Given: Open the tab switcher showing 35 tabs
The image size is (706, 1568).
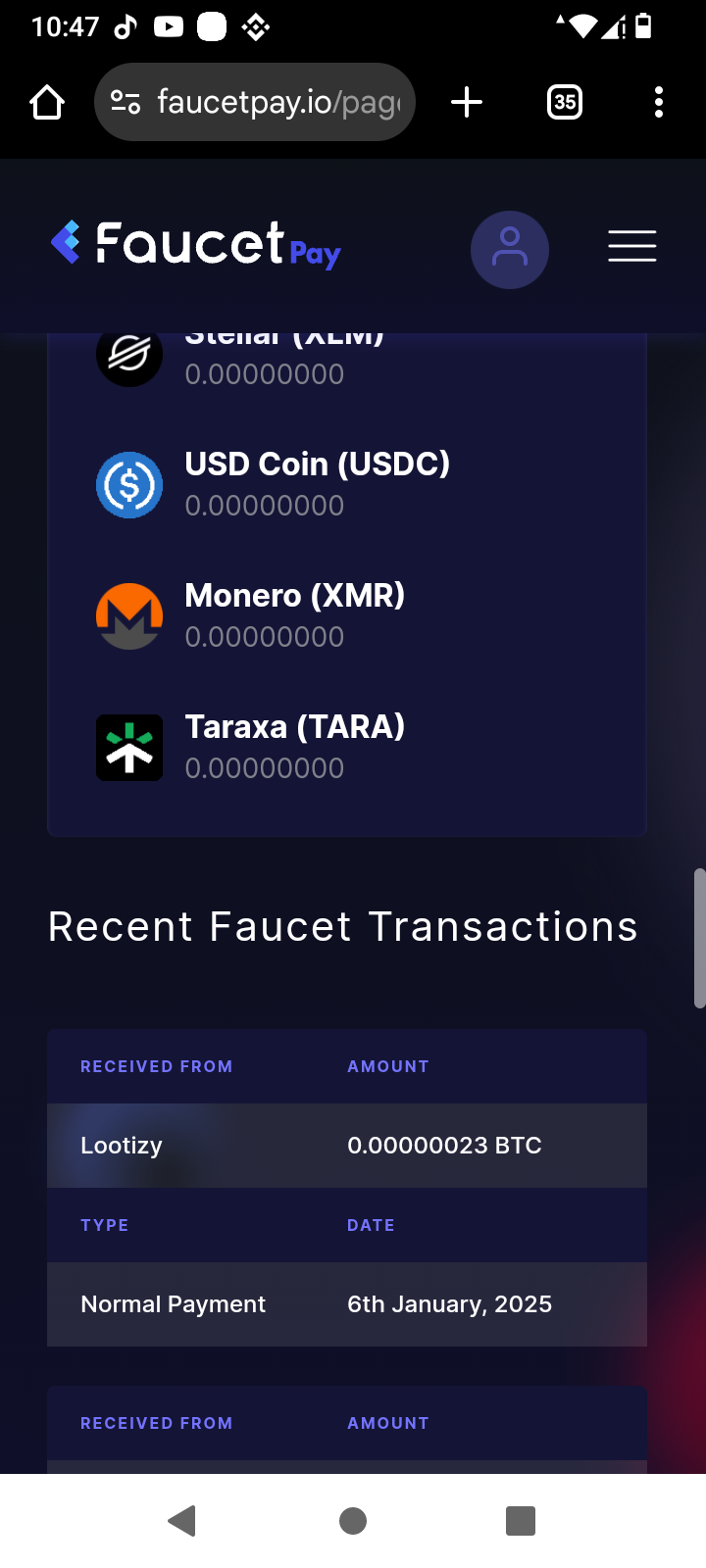Looking at the screenshot, I should coord(565,102).
